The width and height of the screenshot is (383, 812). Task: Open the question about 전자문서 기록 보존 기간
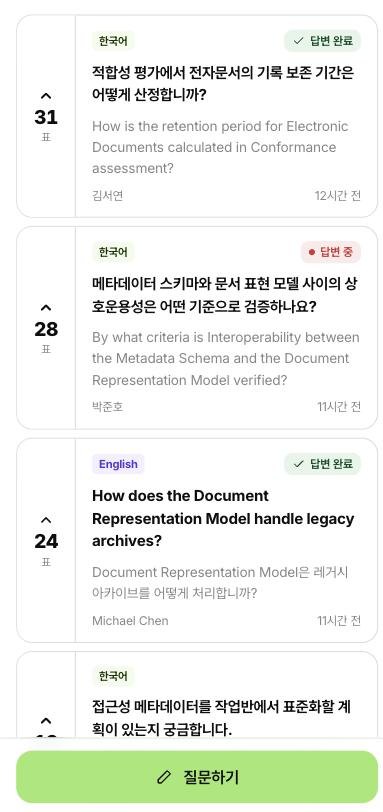(223, 84)
